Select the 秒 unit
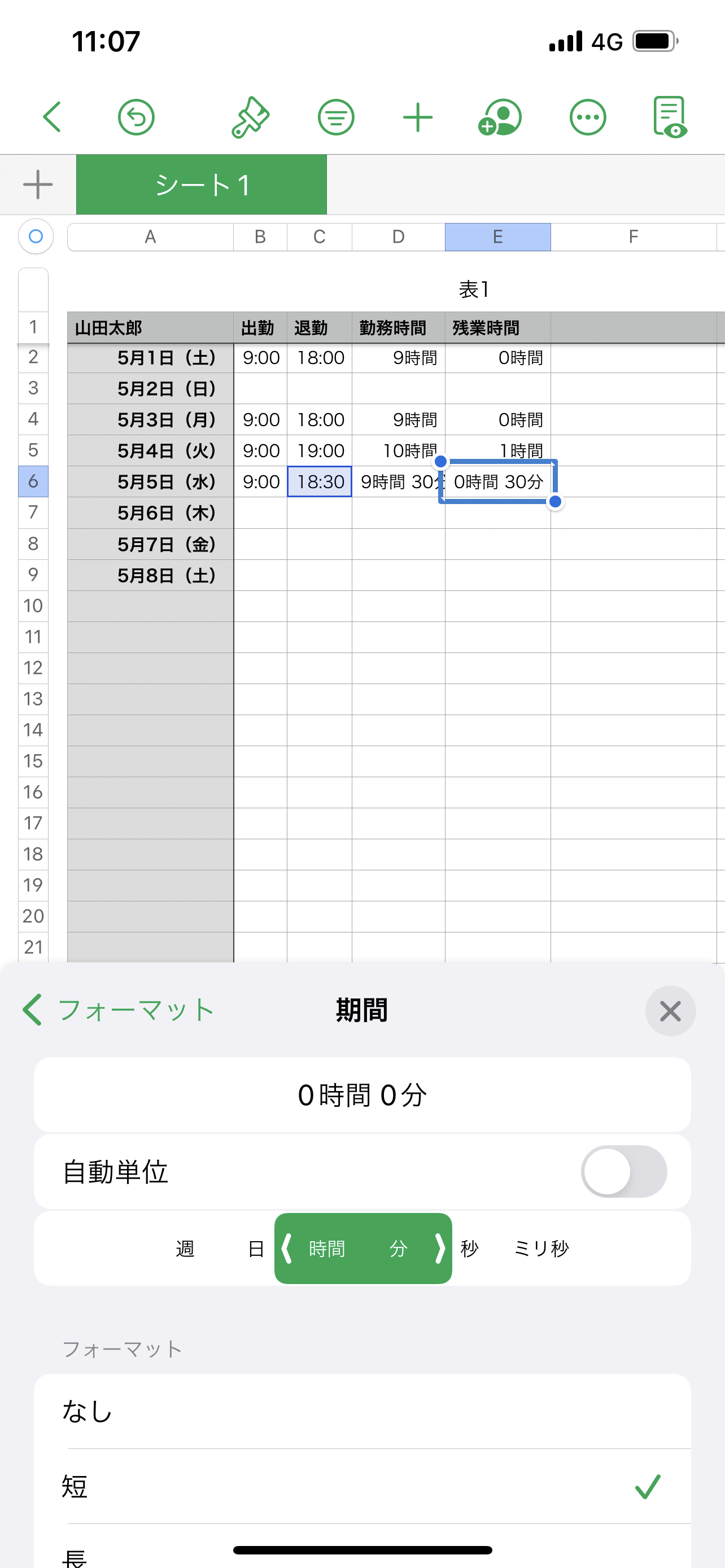725x1568 pixels. [x=469, y=1249]
